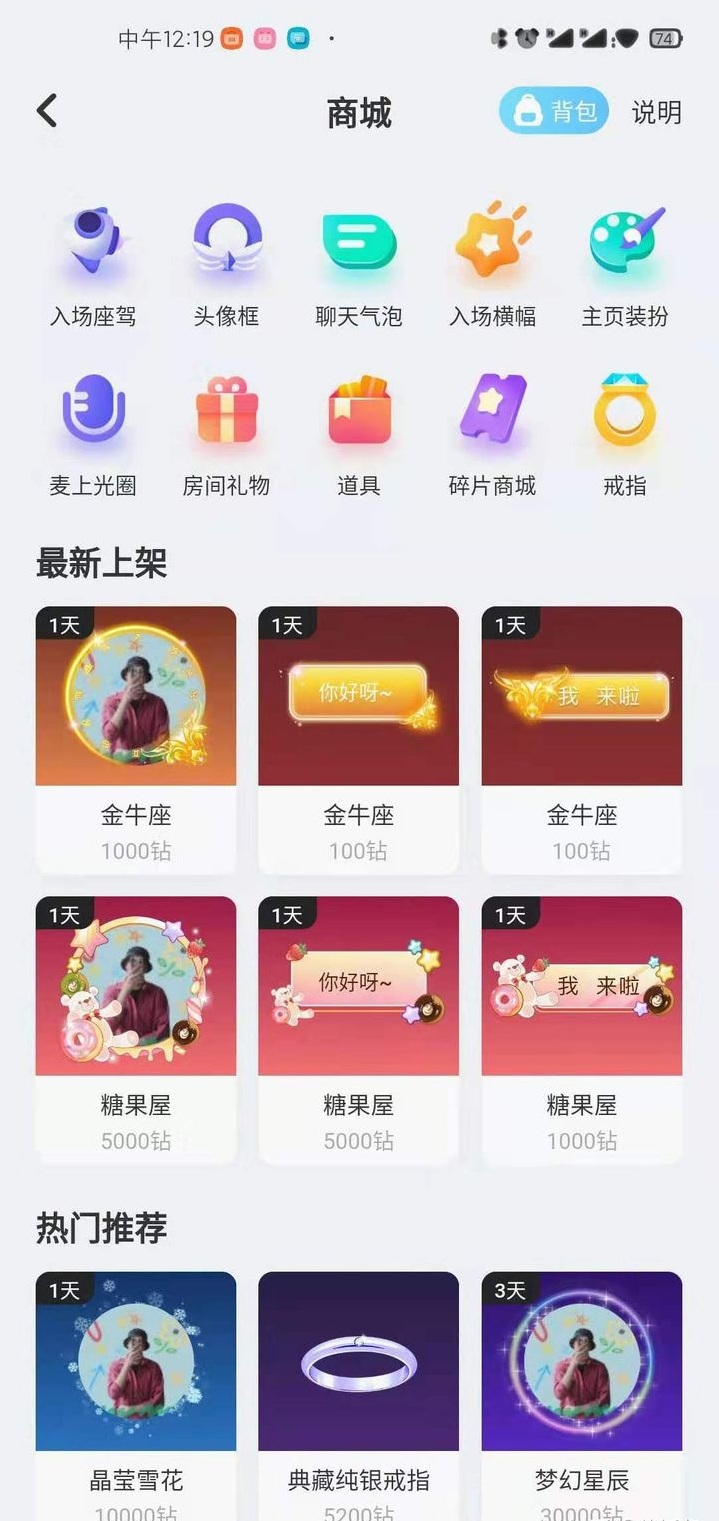Browse the 入场座驾 category
Viewport: 719px width, 1521px height.
(93, 264)
